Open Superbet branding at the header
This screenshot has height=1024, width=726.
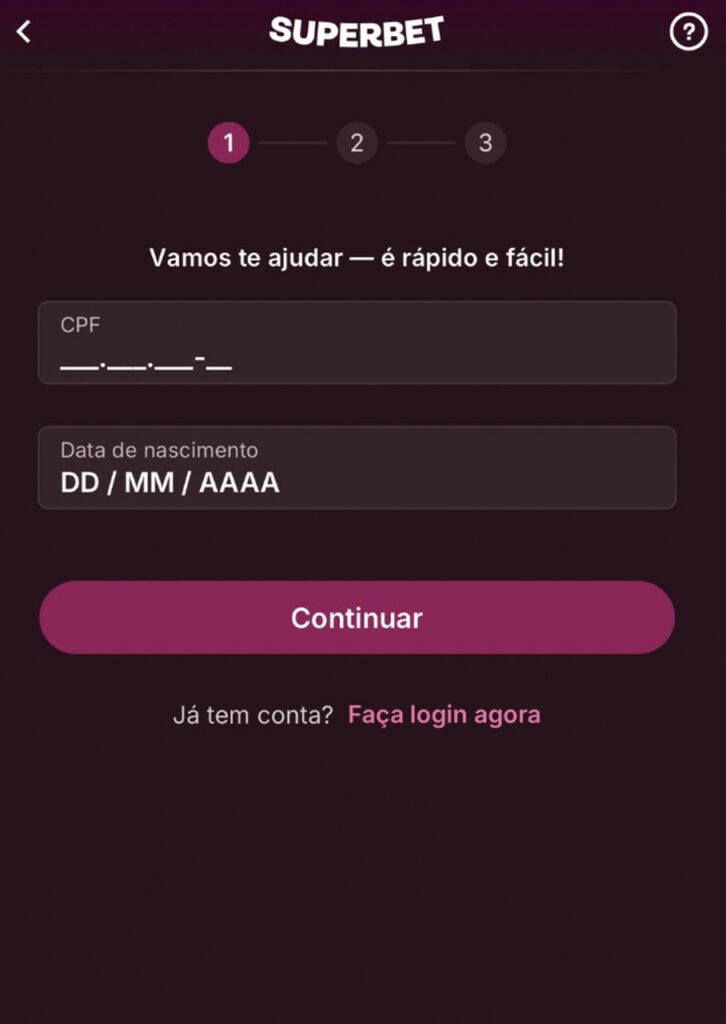coord(356,31)
